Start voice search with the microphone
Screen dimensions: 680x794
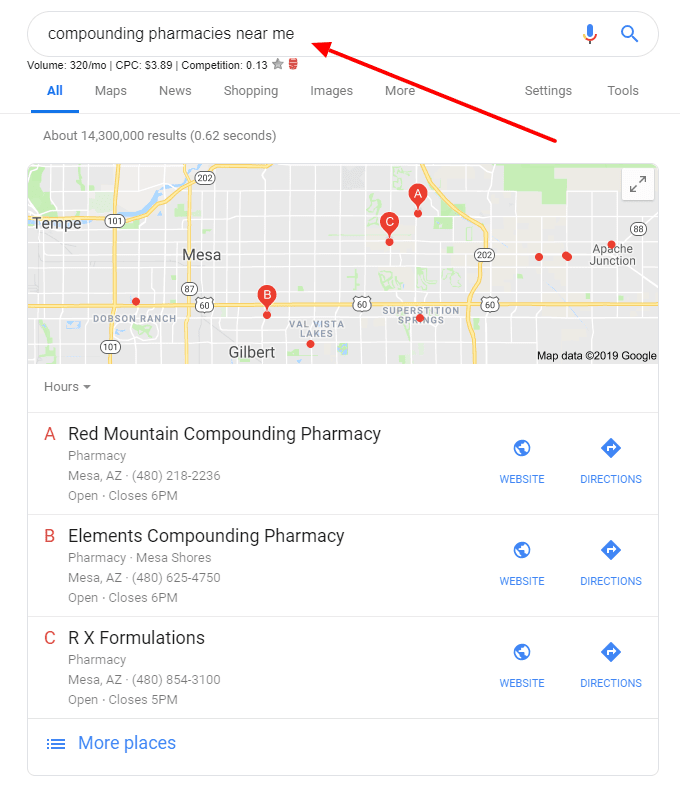(x=590, y=34)
